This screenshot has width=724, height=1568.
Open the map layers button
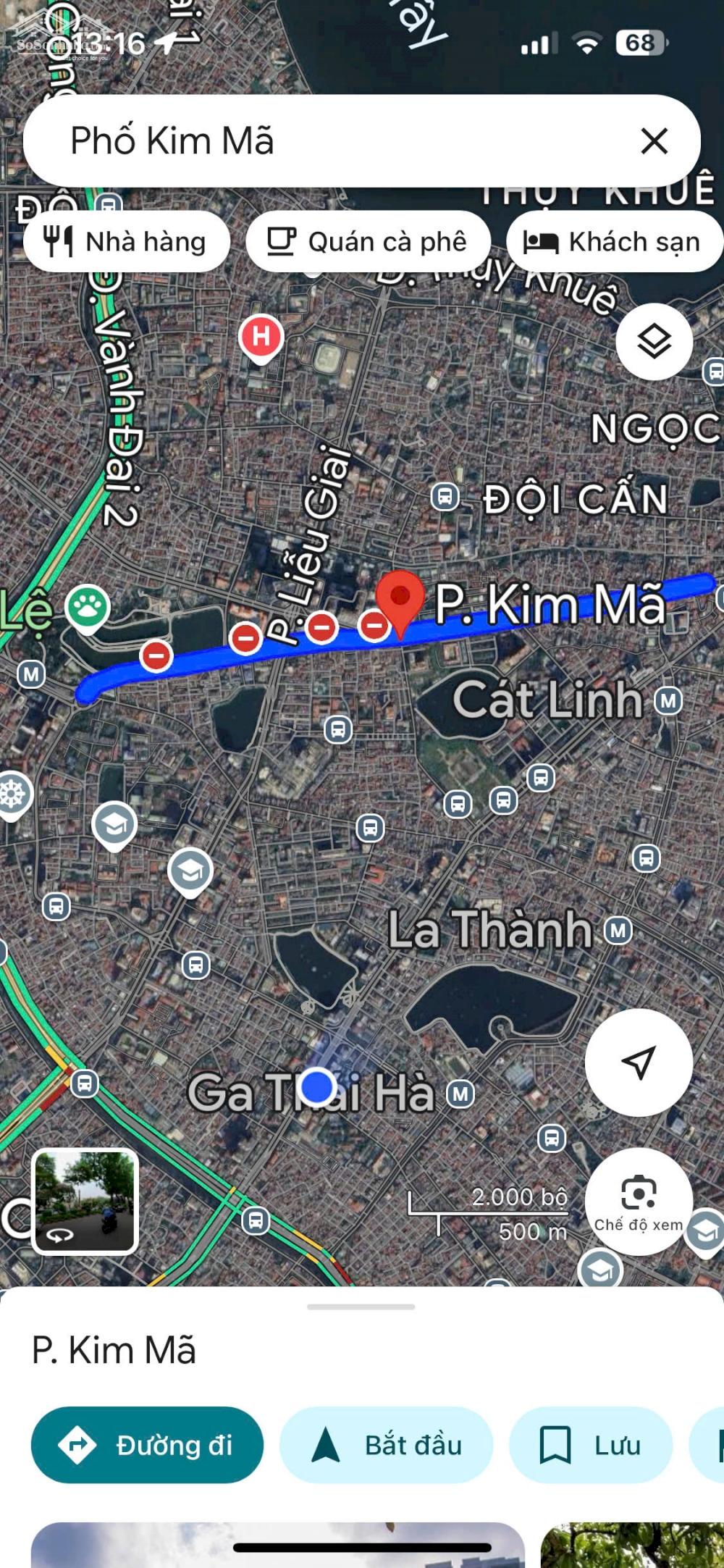tap(654, 341)
